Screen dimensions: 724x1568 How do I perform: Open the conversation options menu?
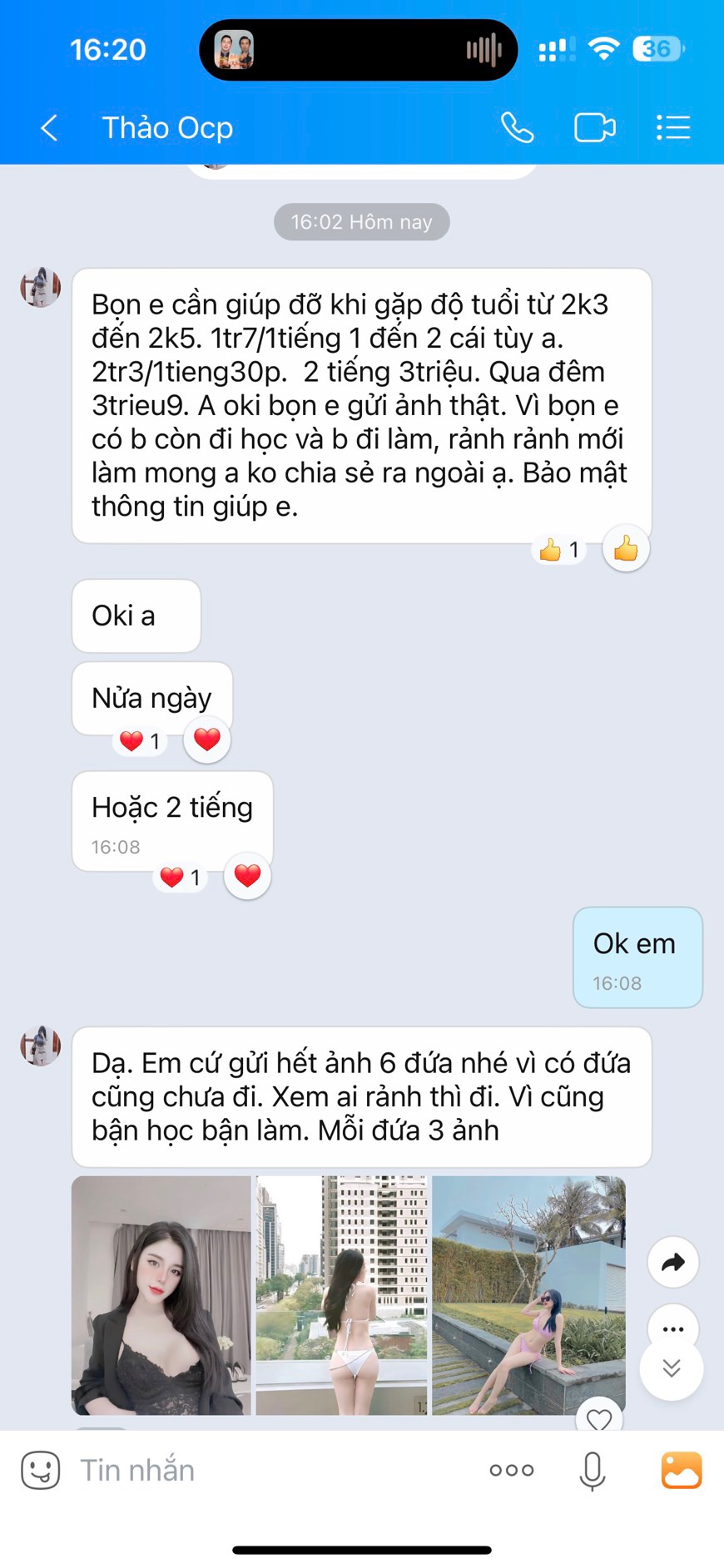672,128
